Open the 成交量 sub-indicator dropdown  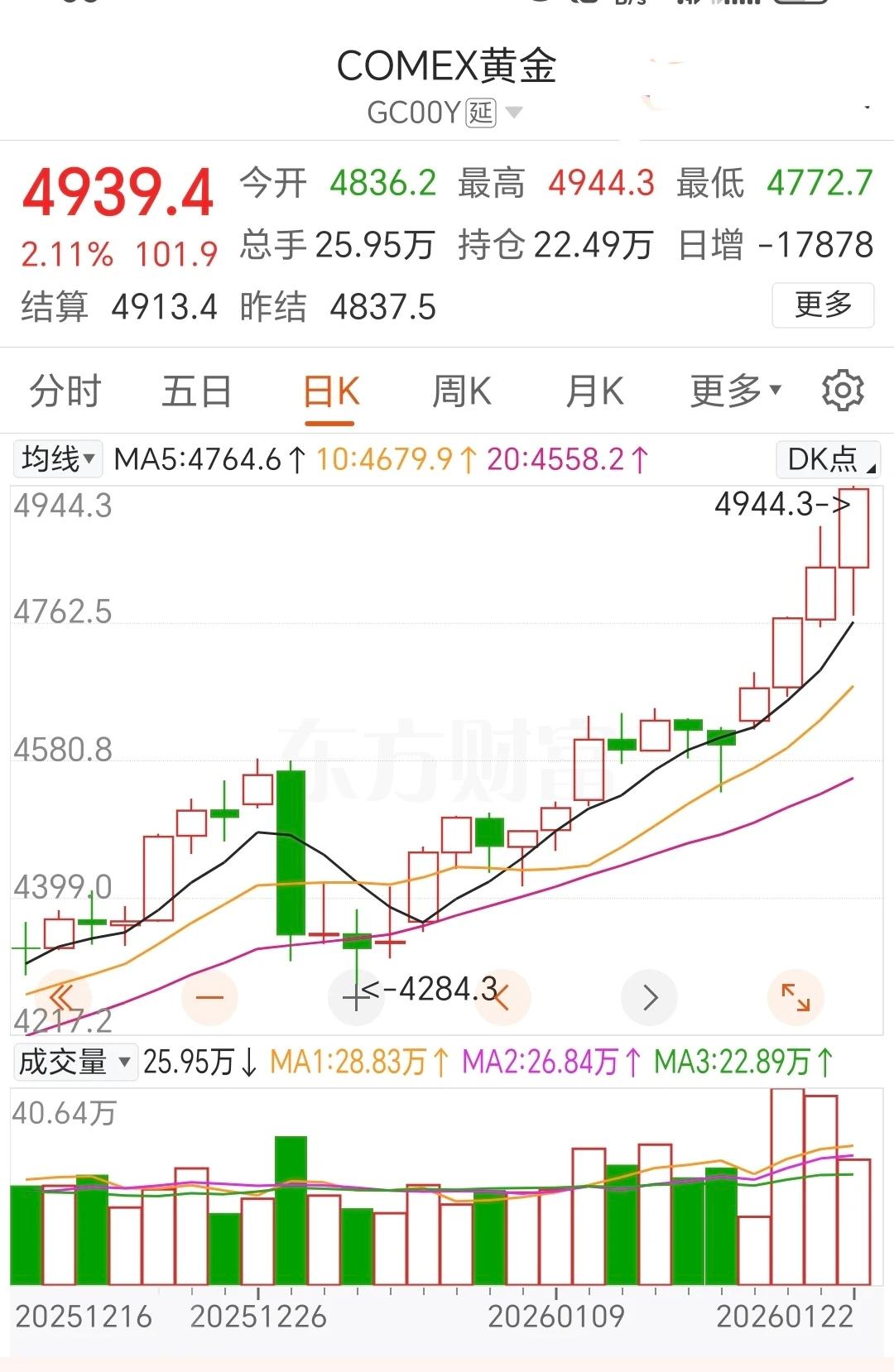(74, 1062)
